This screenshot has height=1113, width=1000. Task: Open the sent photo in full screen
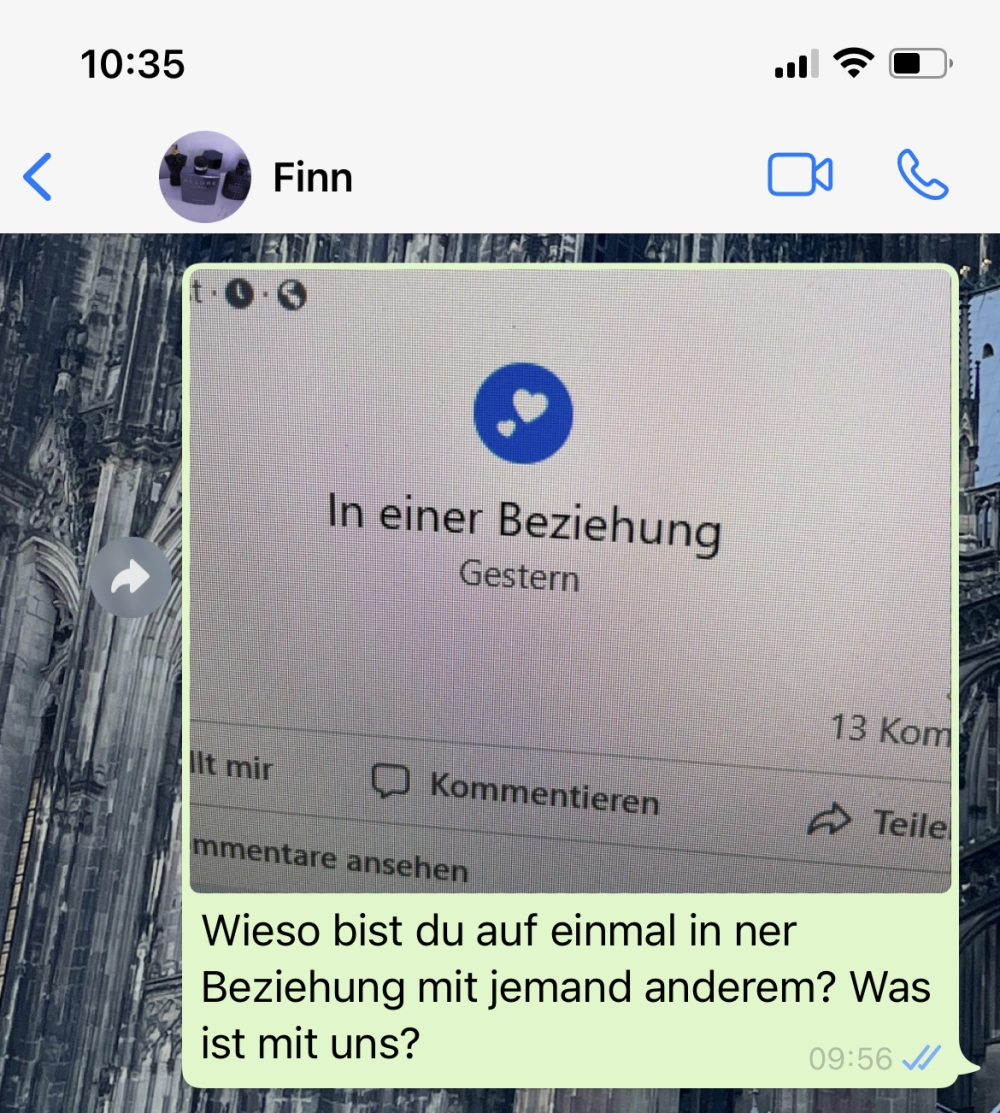[570, 580]
